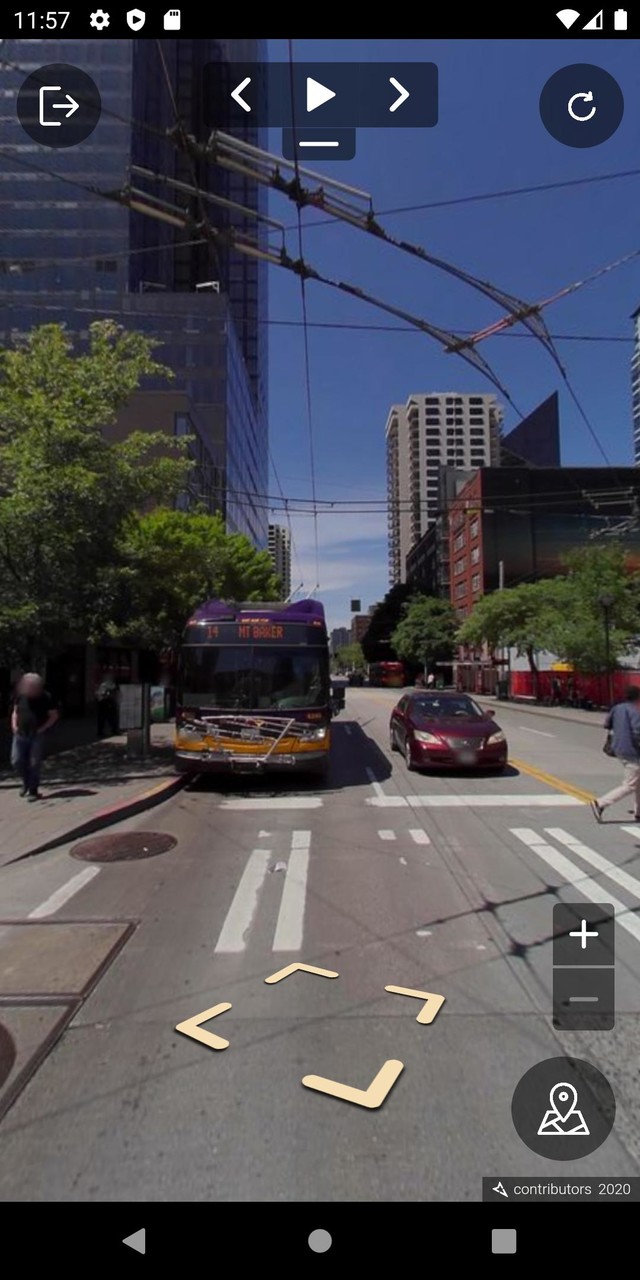Collapse the playback control panel
Screen dimensions: 640x1280
pos(319,144)
